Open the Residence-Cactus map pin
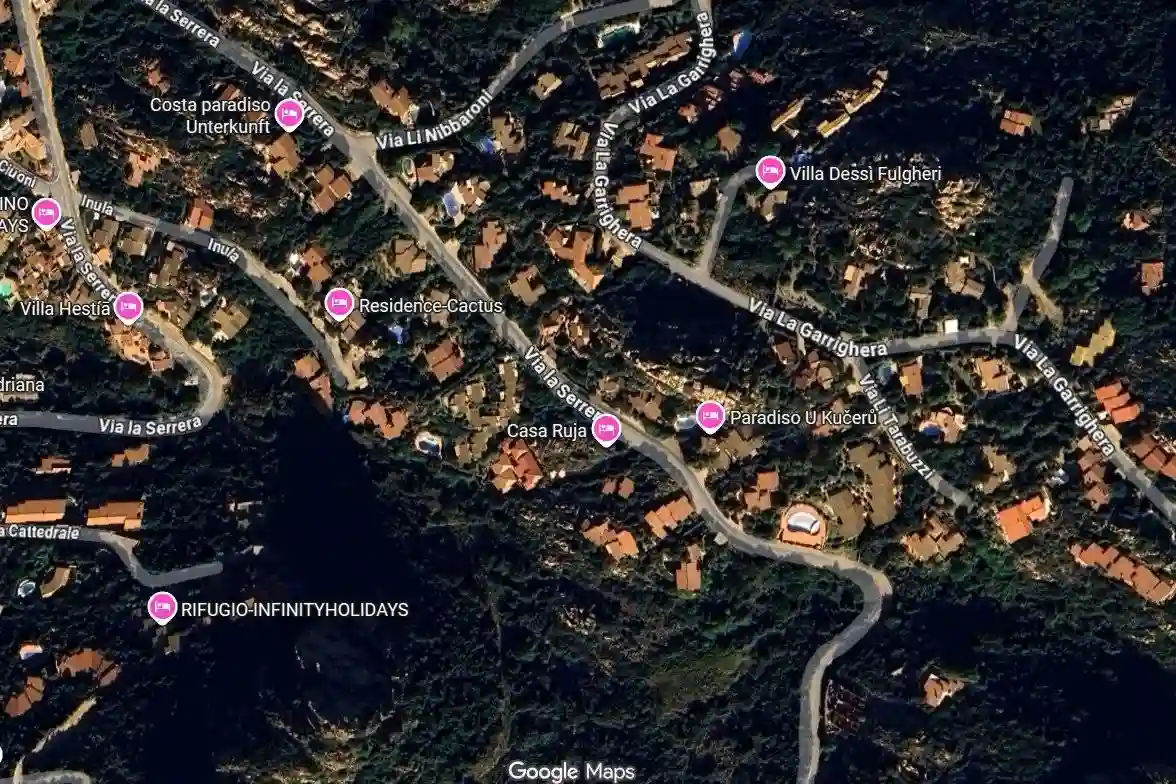The image size is (1176, 784). coord(339,303)
